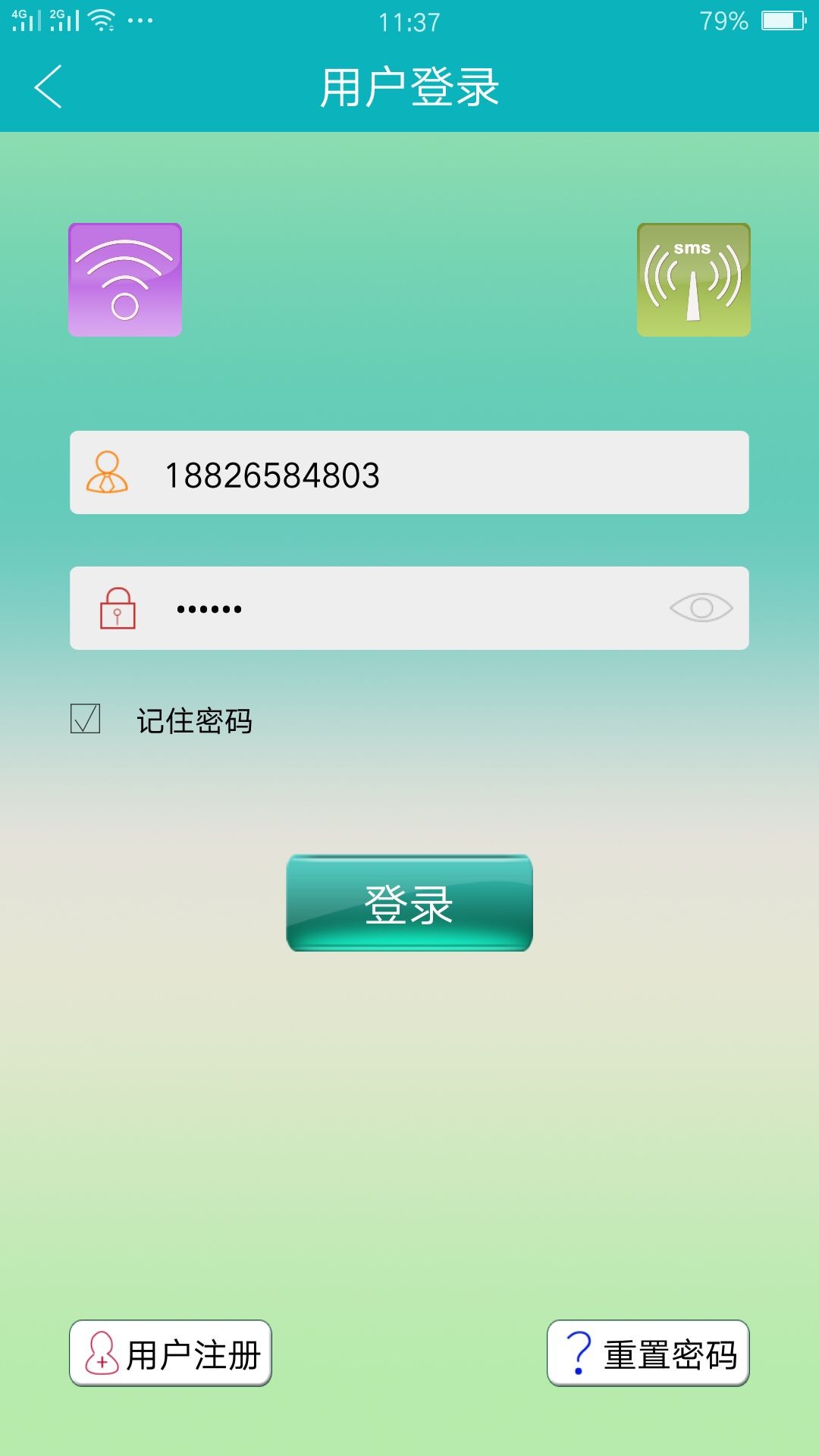
Task: Open 用户注册 to register an account
Action: click(171, 1353)
